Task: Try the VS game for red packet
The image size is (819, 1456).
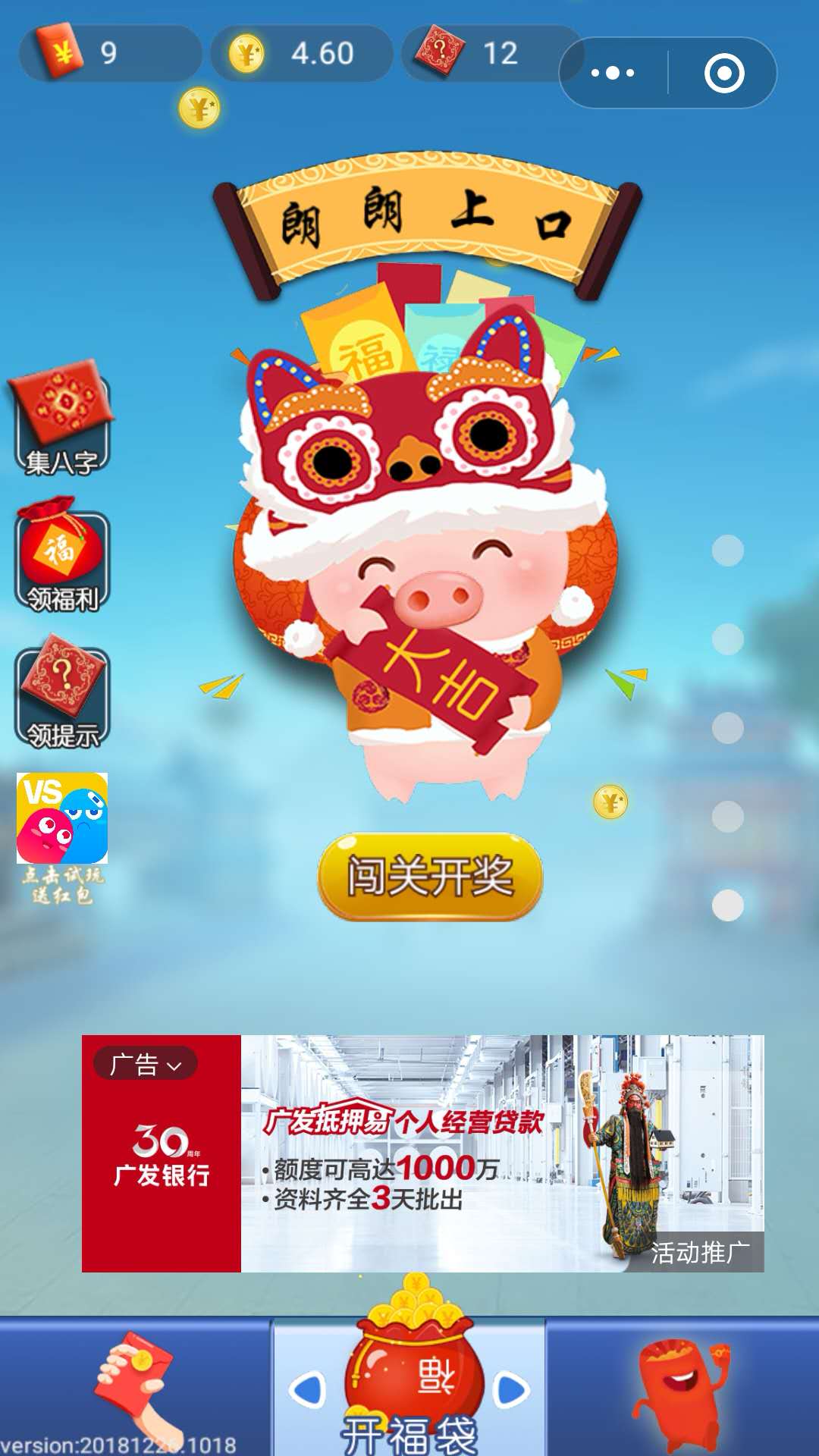Action: [x=62, y=834]
